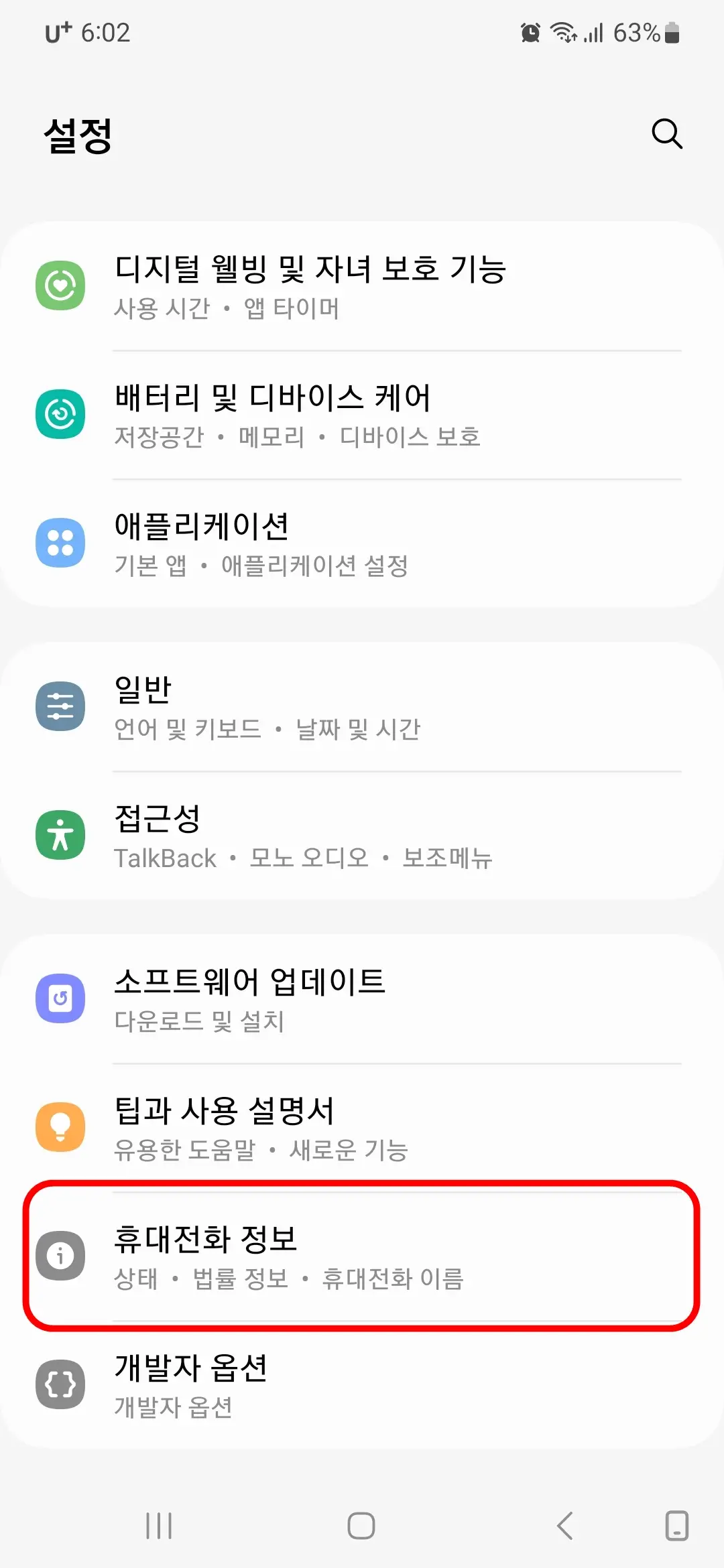Open the search magnifier in Settings
The width and height of the screenshot is (724, 1568).
tap(666, 135)
